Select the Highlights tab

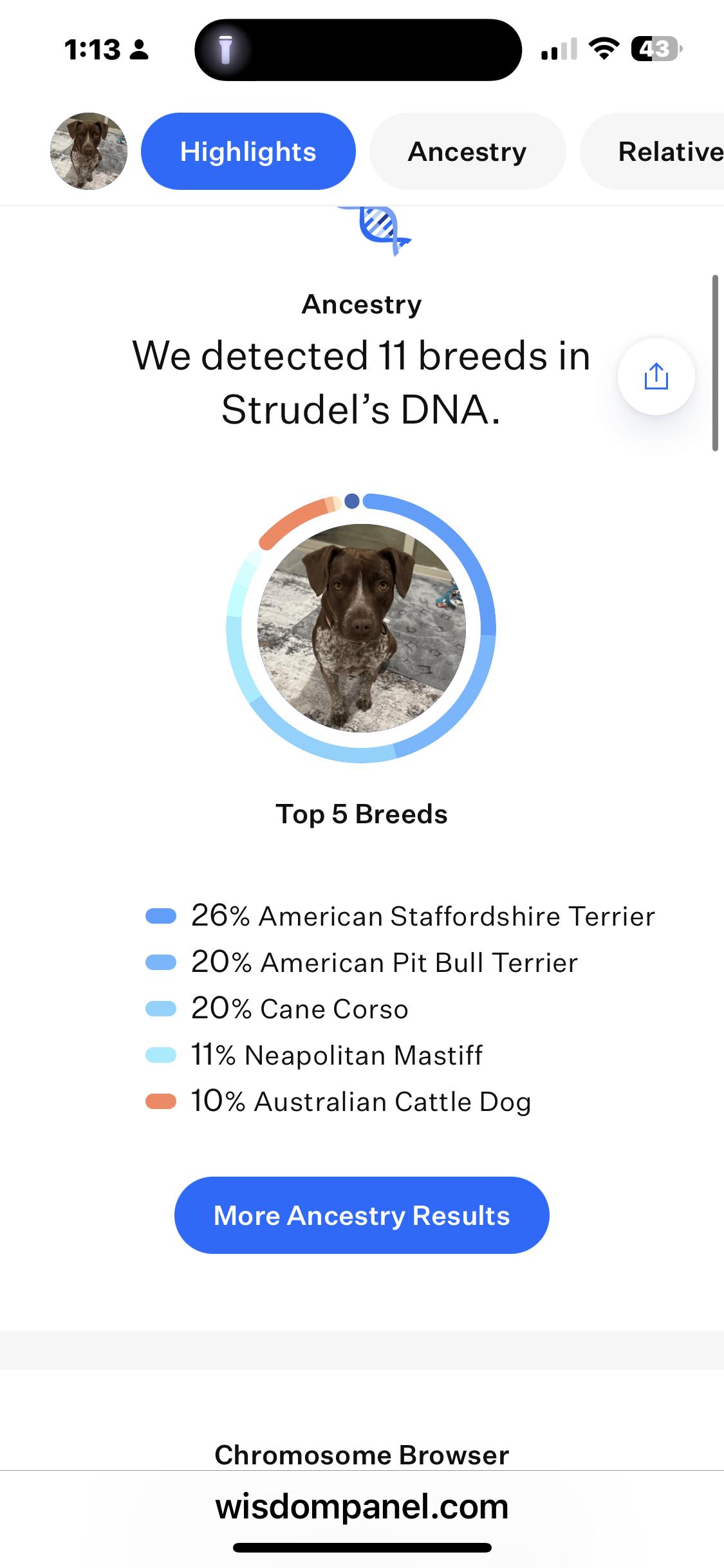[x=248, y=151]
